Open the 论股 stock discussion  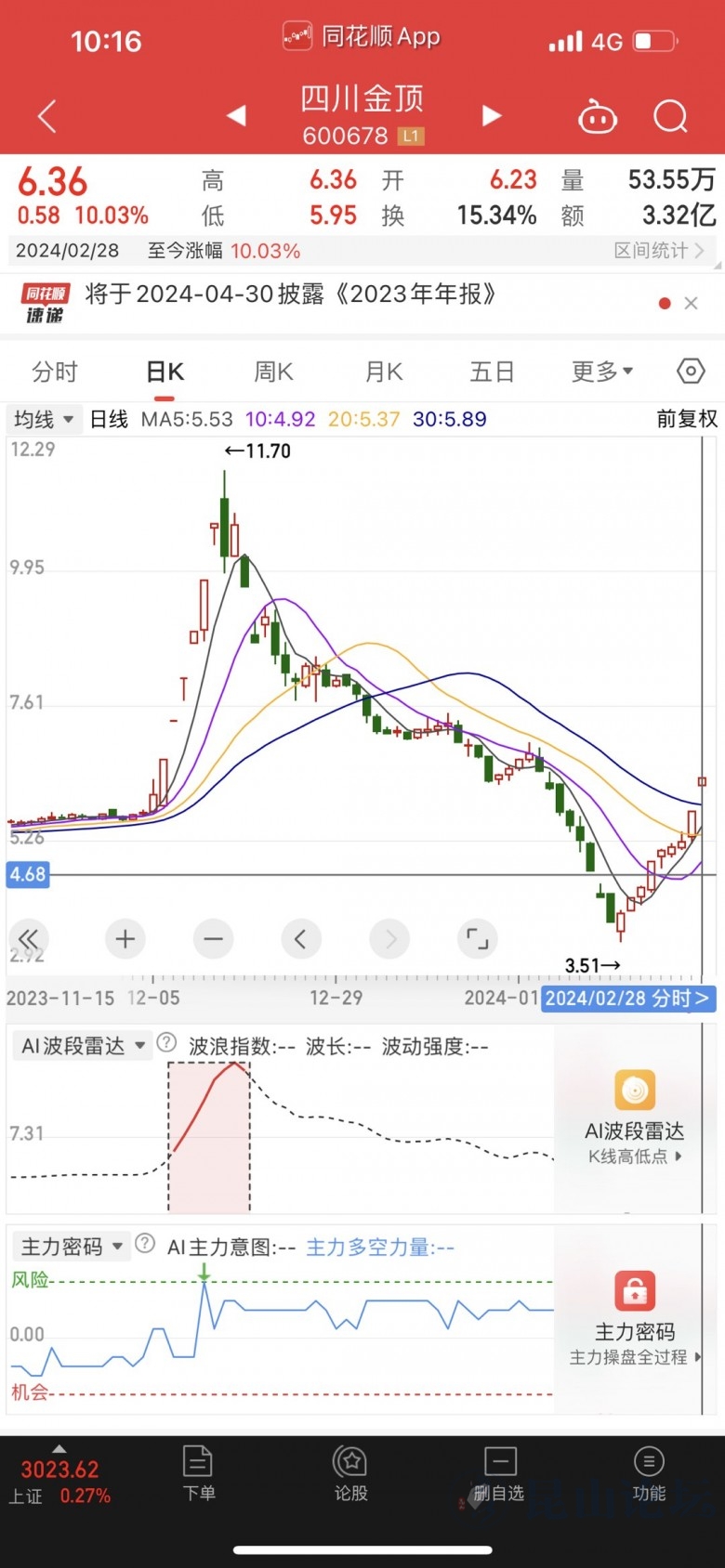click(350, 1474)
